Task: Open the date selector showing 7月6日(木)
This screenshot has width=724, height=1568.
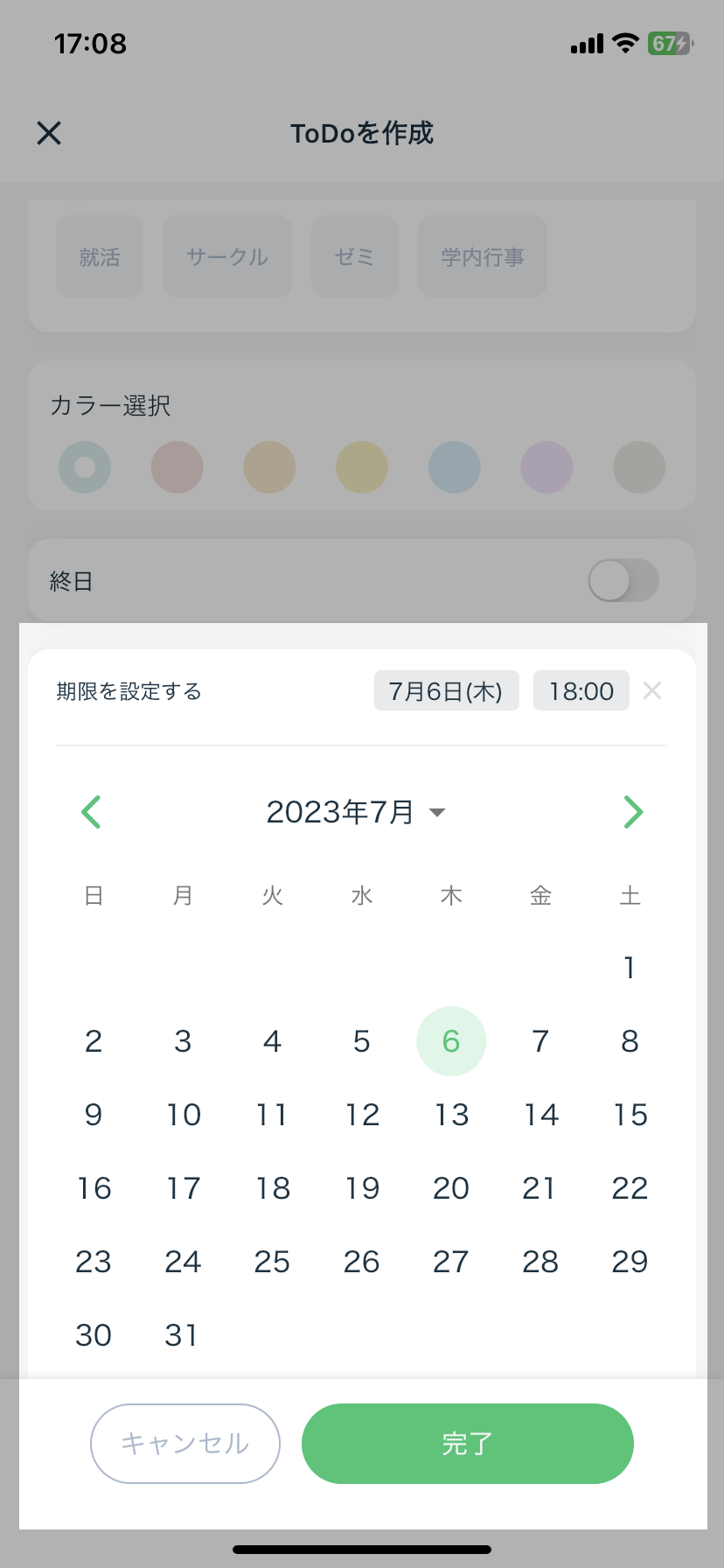Action: click(446, 690)
